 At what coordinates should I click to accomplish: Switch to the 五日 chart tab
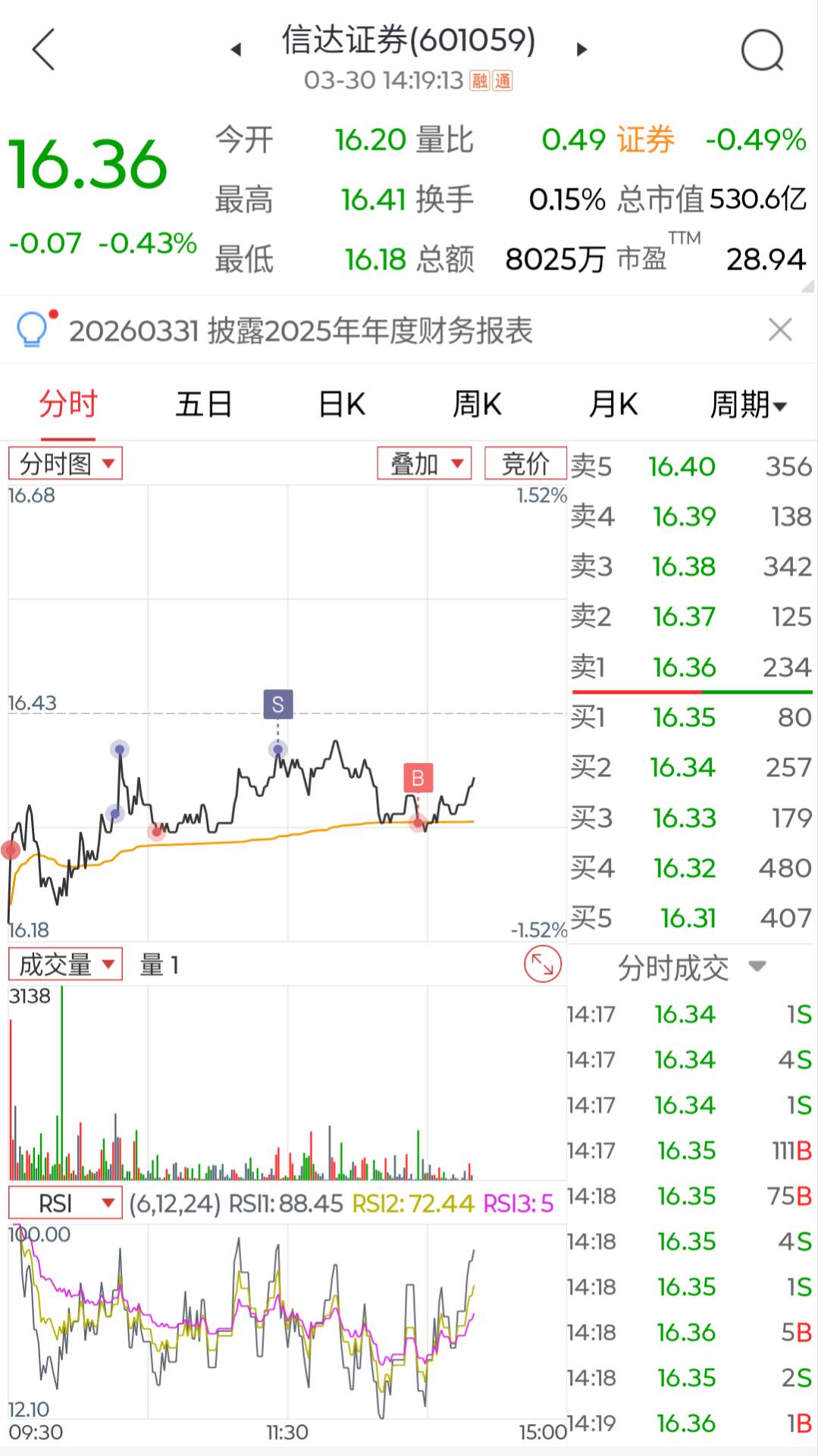tap(203, 404)
